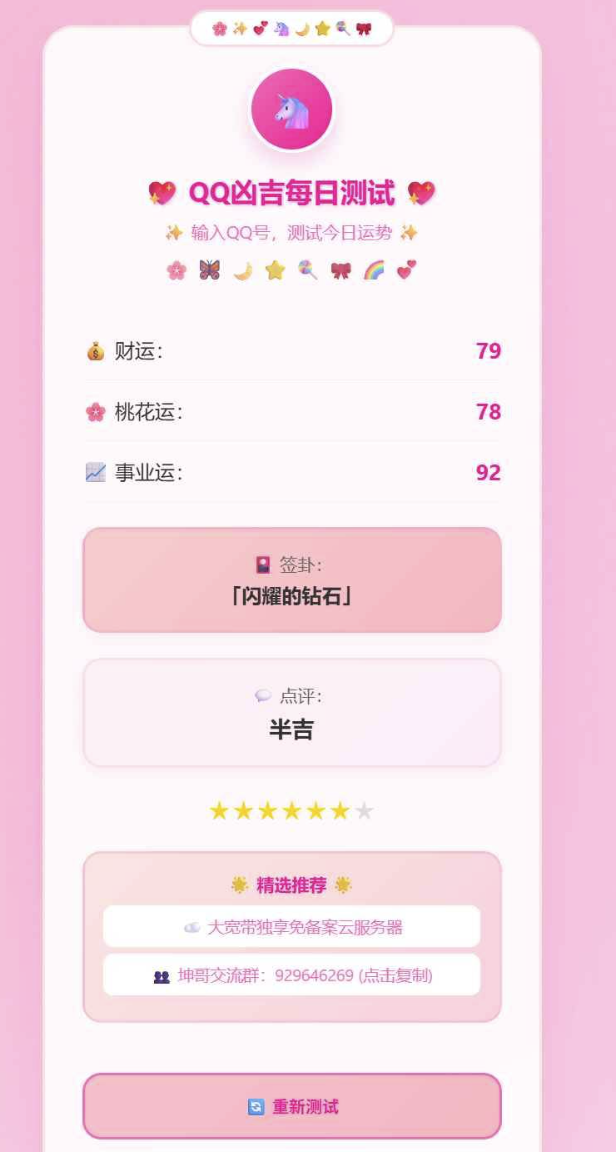616x1152 pixels.
Task: Tap the 重新测试 retest button
Action: click(x=292, y=1106)
